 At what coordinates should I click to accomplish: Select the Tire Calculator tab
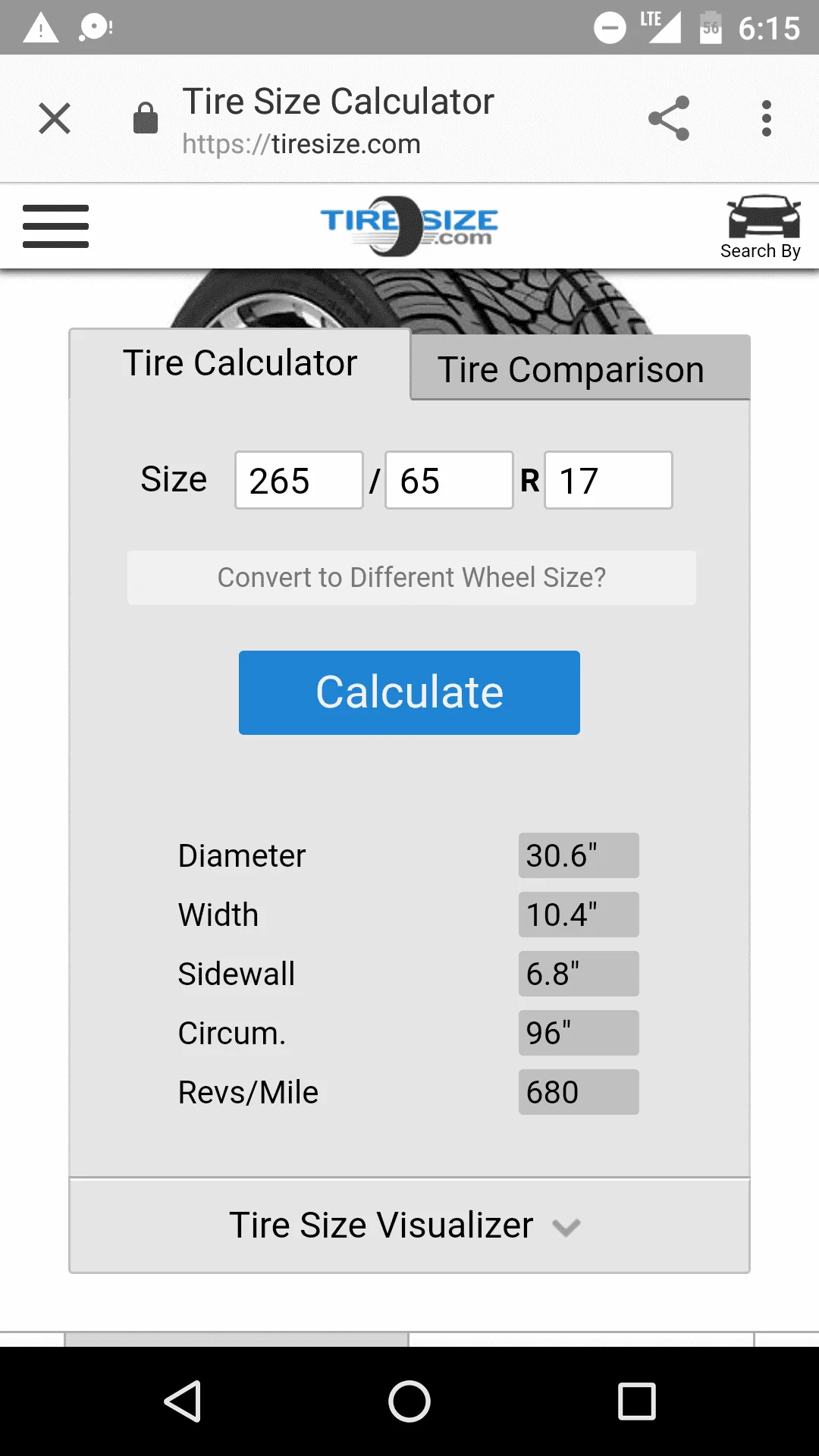click(x=240, y=364)
